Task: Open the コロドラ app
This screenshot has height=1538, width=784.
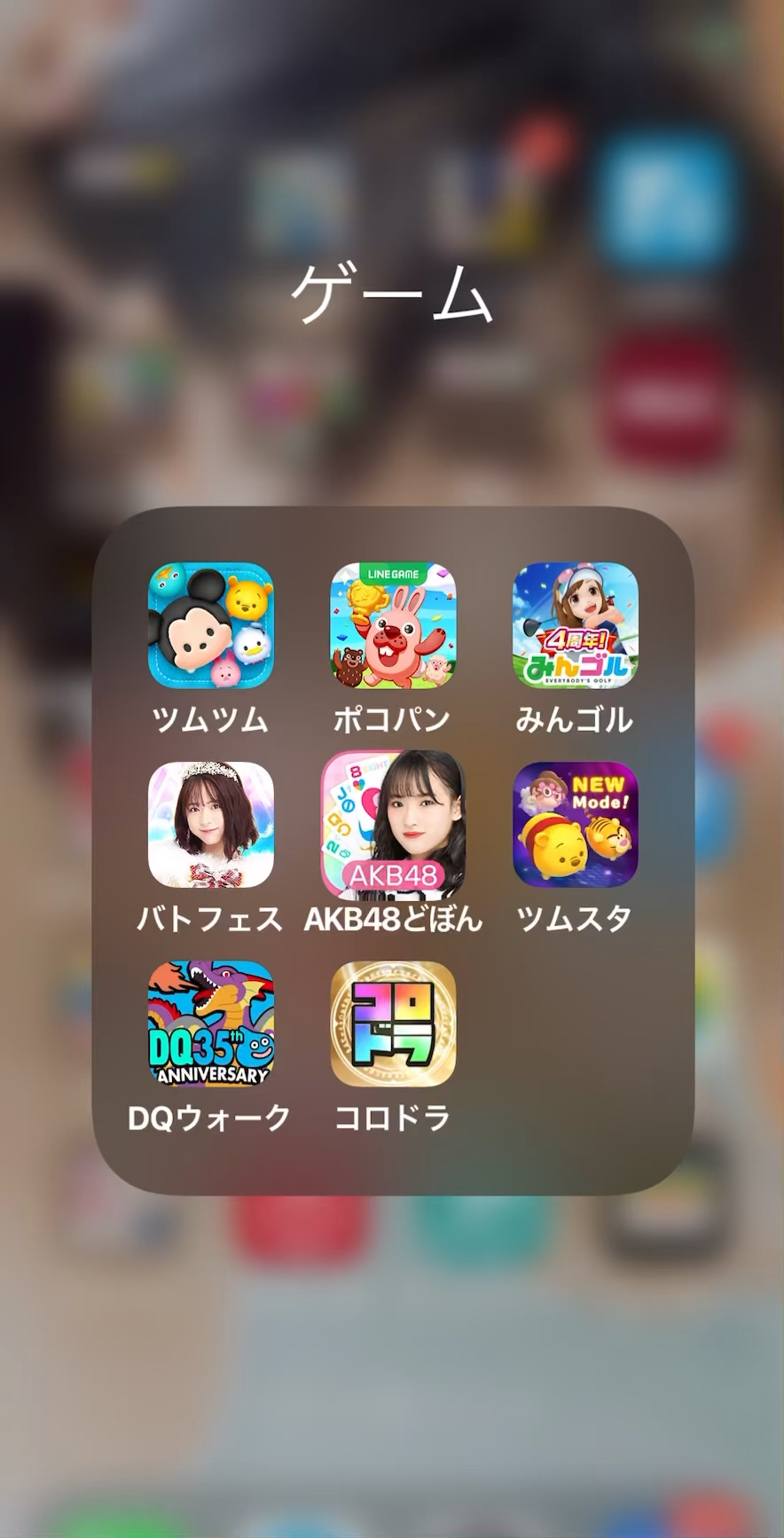Action: click(393, 1024)
